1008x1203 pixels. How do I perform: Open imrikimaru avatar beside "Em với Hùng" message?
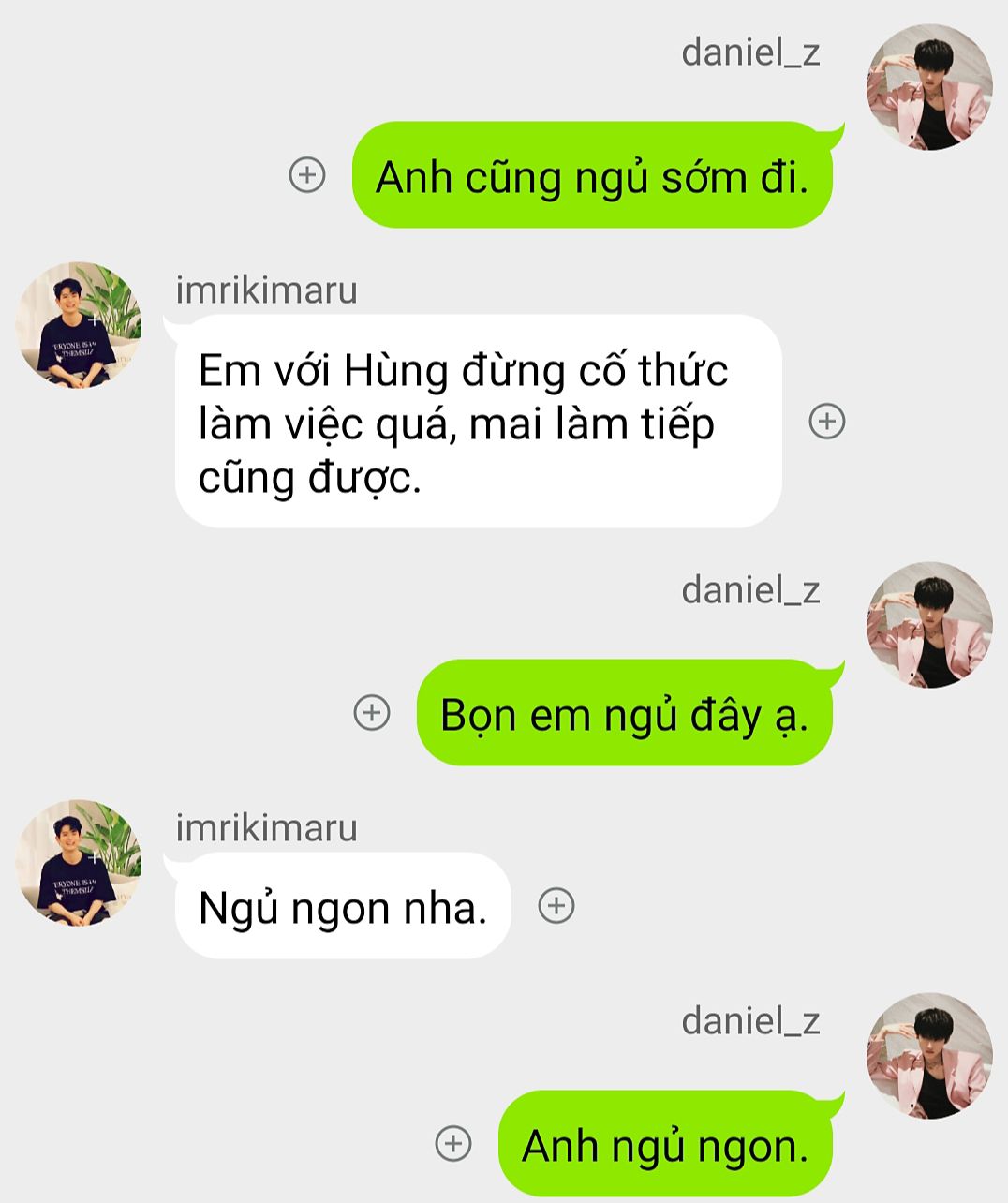(79, 325)
